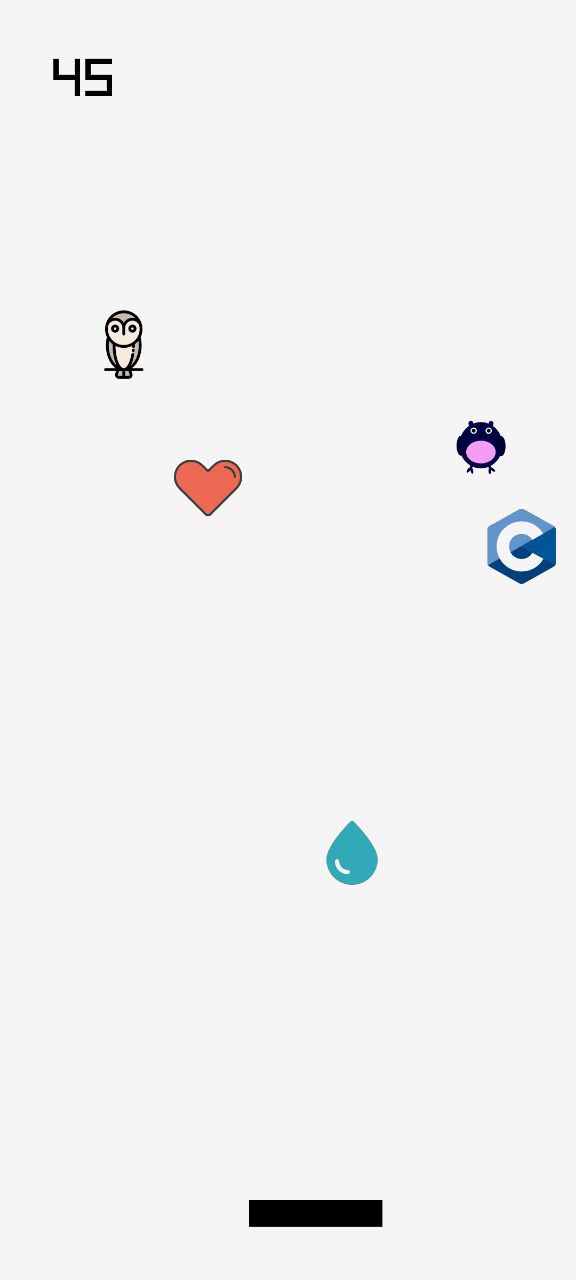Tap the dark purple round creature
Screen dimensions: 576x1280
[x=481, y=447]
